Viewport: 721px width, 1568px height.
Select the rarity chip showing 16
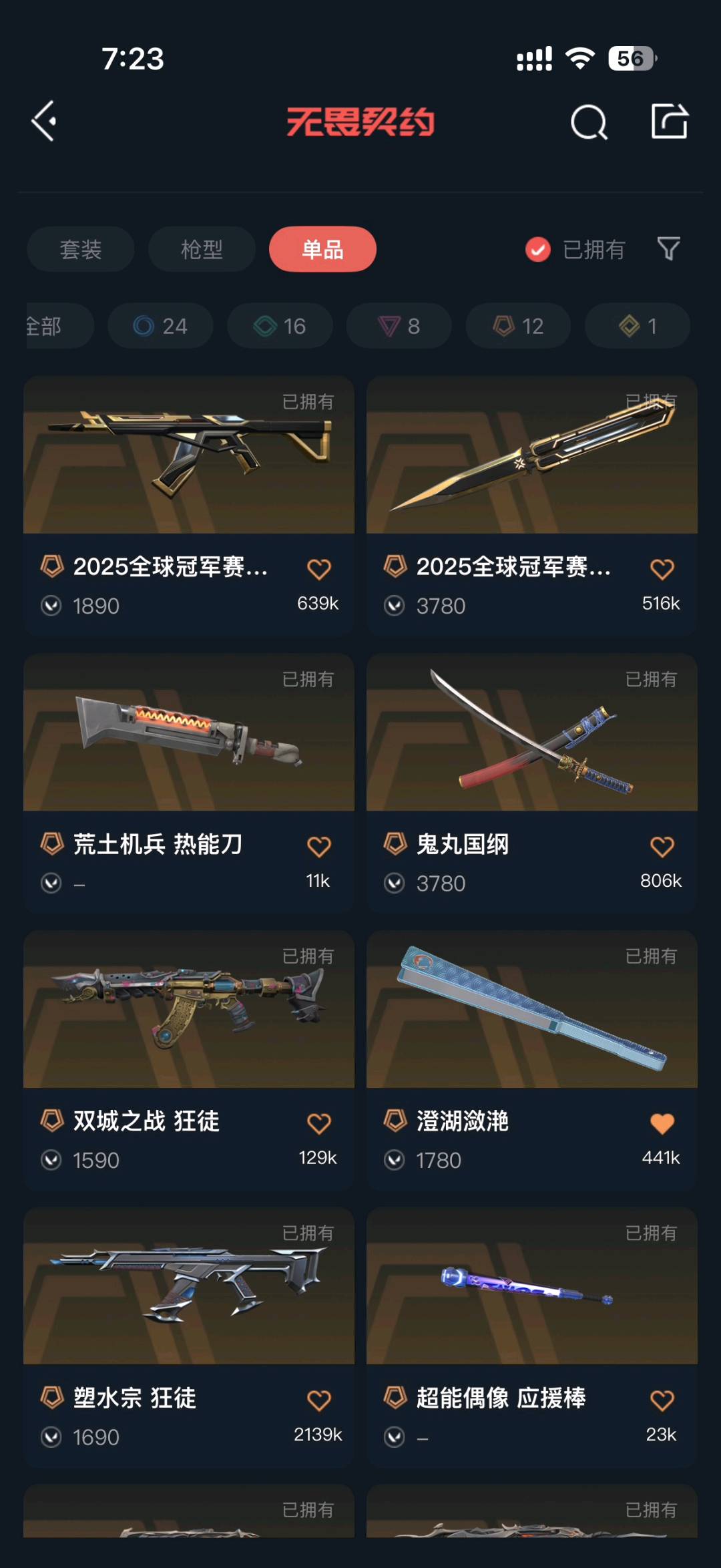[x=280, y=326]
